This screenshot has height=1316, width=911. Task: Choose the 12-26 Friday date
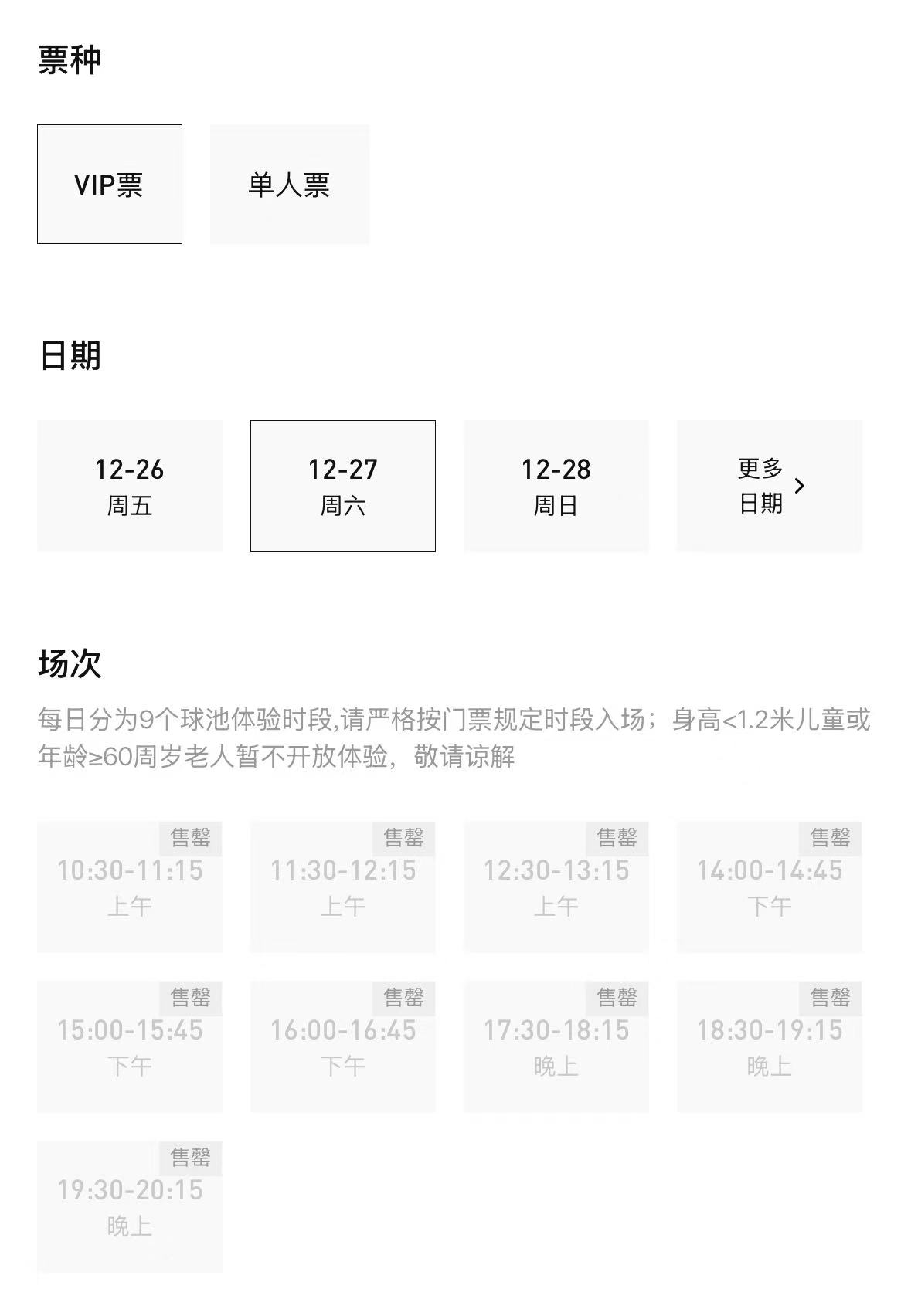point(128,484)
